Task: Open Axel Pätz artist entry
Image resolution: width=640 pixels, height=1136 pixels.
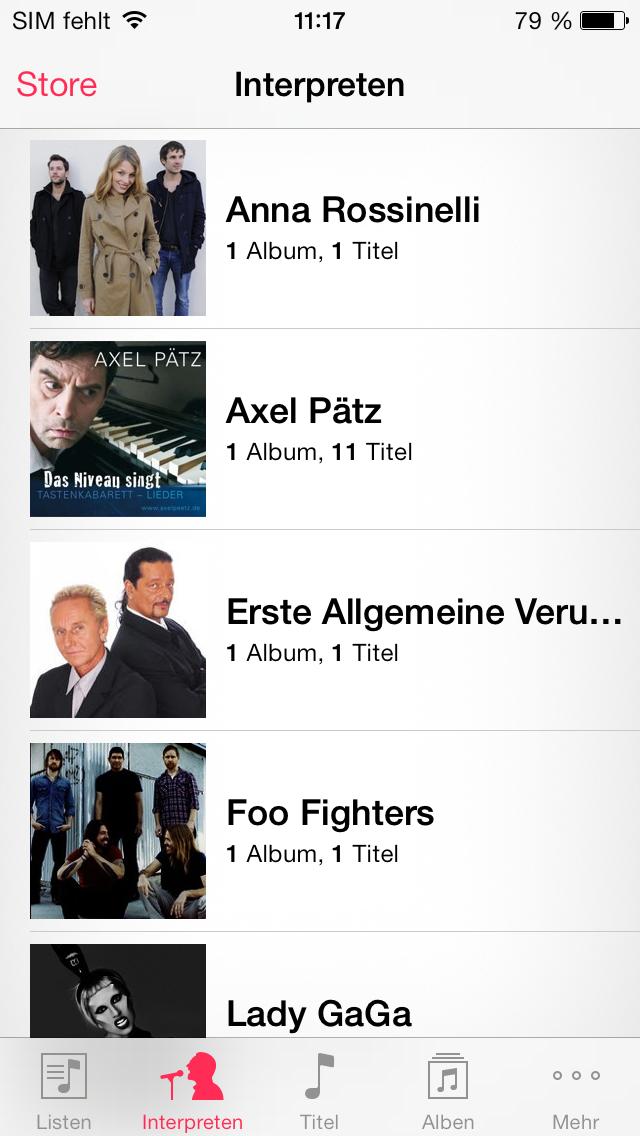Action: click(x=320, y=429)
